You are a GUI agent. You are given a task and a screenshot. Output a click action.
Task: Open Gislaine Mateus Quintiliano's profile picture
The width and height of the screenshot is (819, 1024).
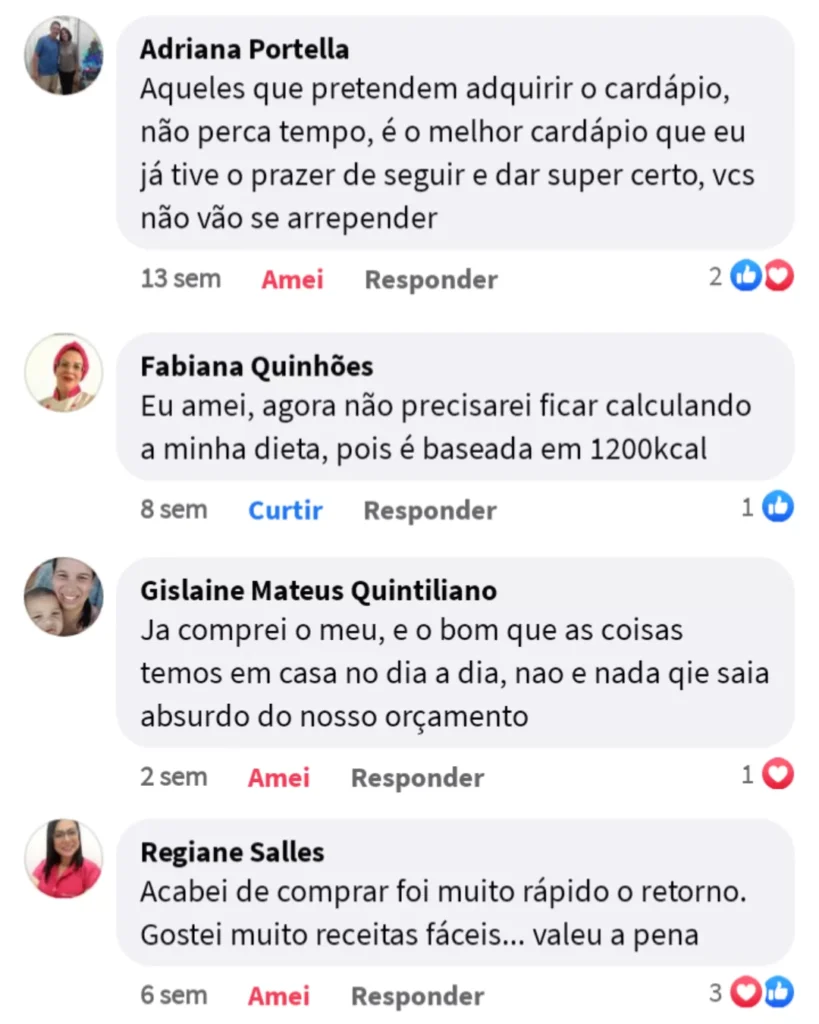click(x=63, y=596)
